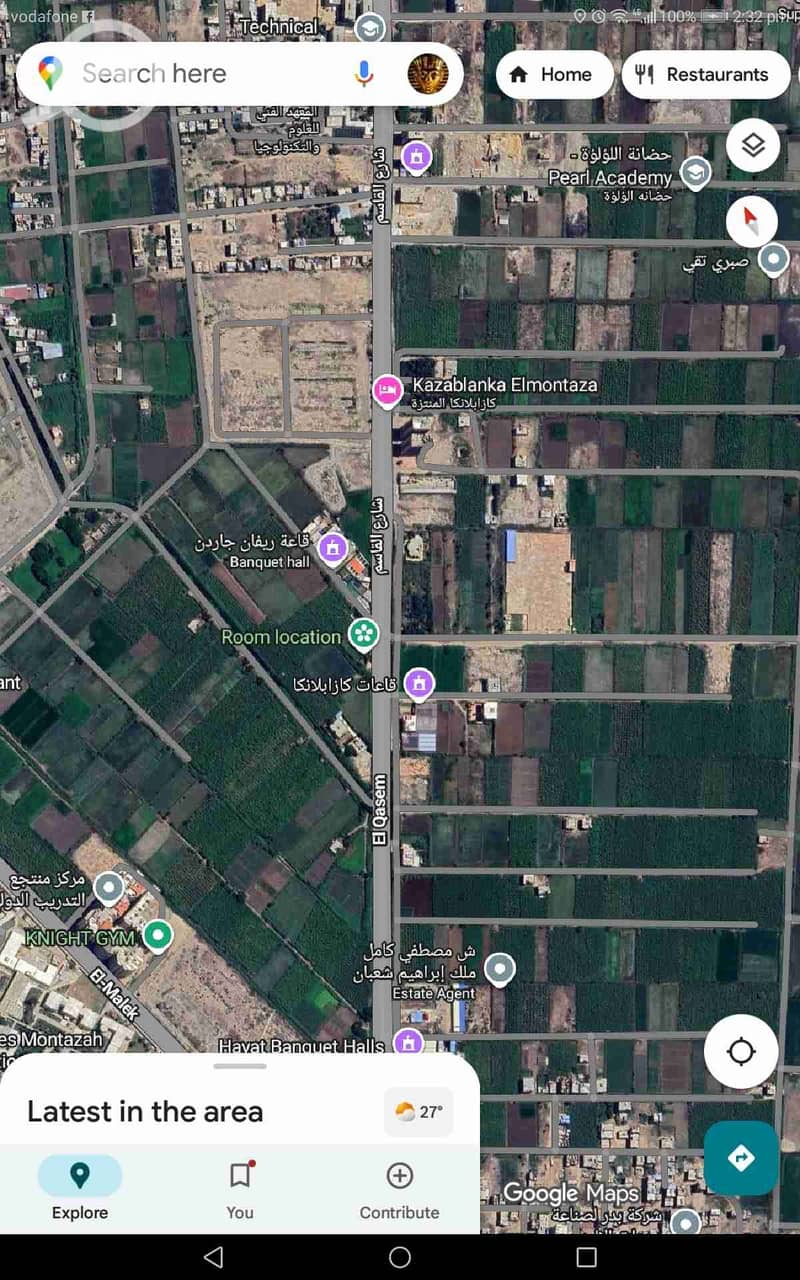Tap the compass to reset orientation
The height and width of the screenshot is (1280, 800).
[x=752, y=222]
